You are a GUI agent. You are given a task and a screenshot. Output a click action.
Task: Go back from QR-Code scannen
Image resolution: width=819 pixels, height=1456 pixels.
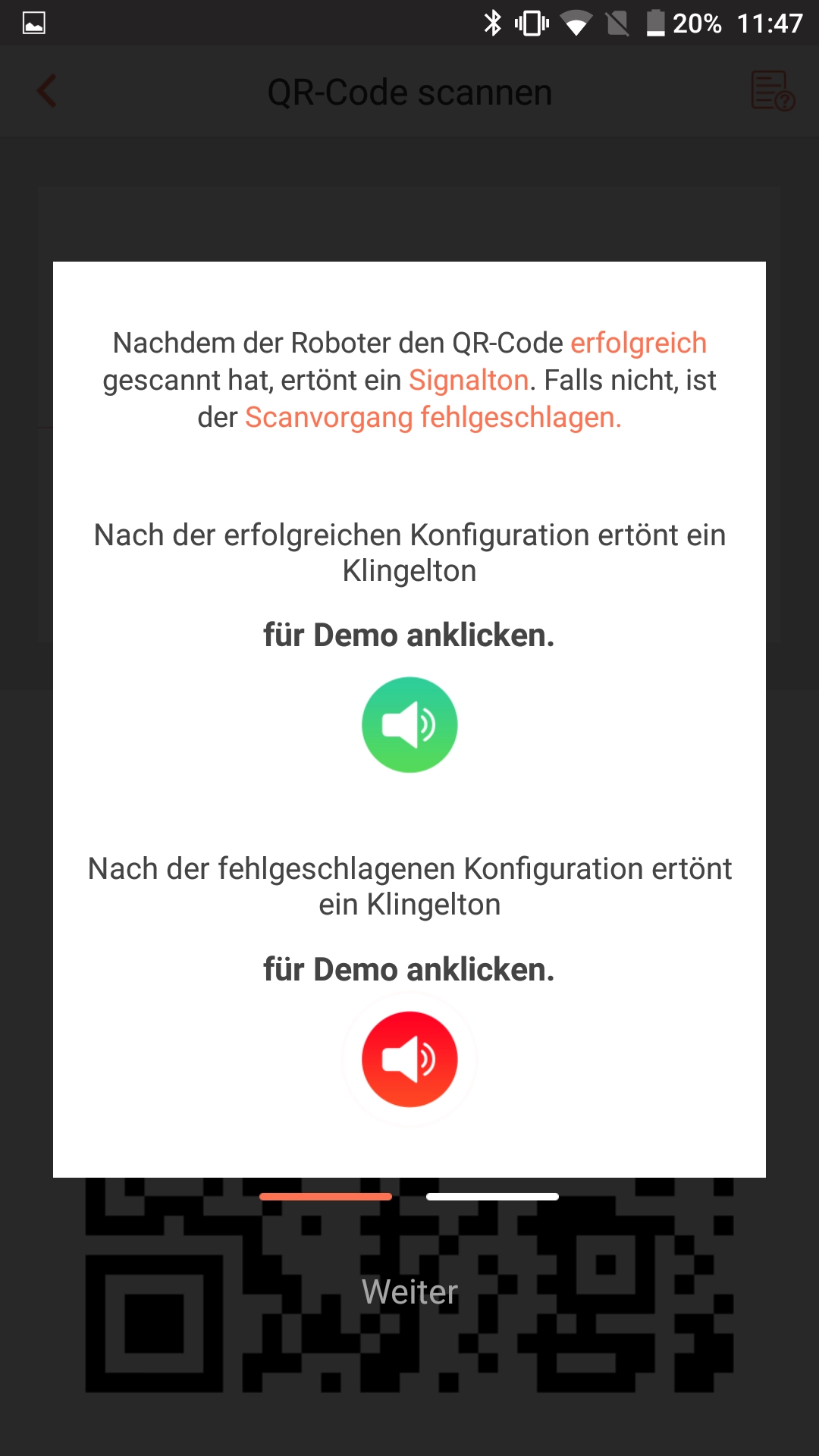click(47, 92)
